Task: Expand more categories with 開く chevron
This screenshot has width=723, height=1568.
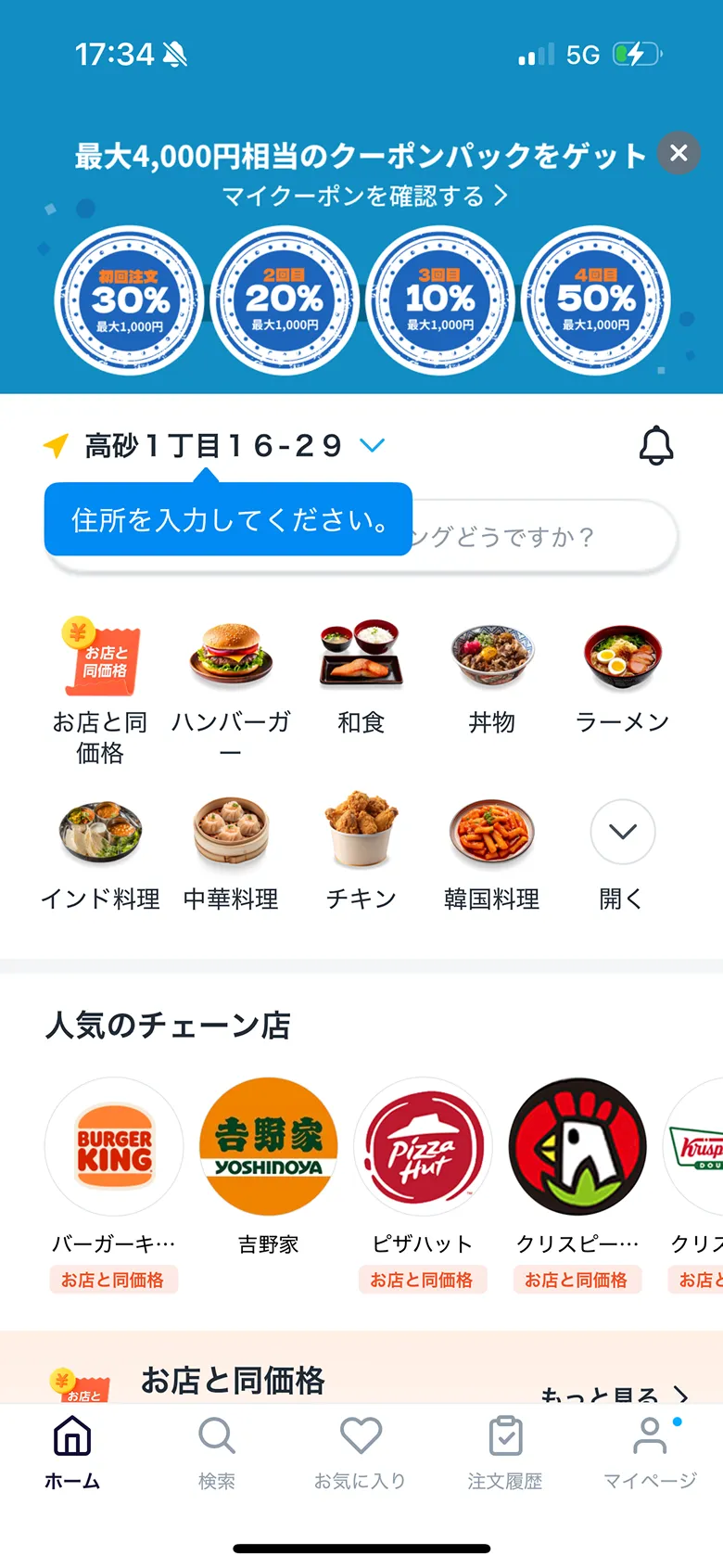Action: (x=622, y=833)
